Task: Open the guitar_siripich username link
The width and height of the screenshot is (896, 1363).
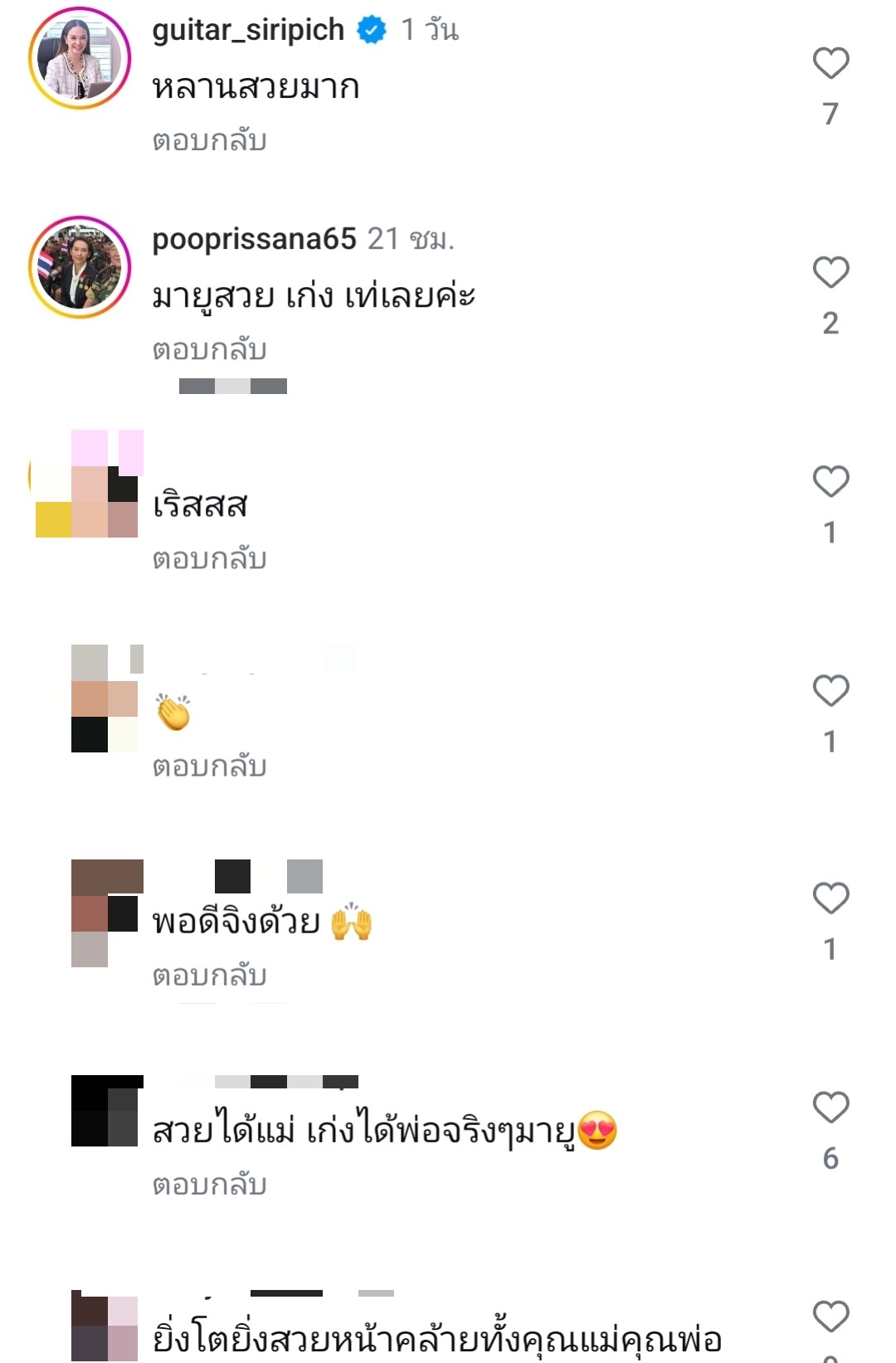Action: [x=248, y=30]
